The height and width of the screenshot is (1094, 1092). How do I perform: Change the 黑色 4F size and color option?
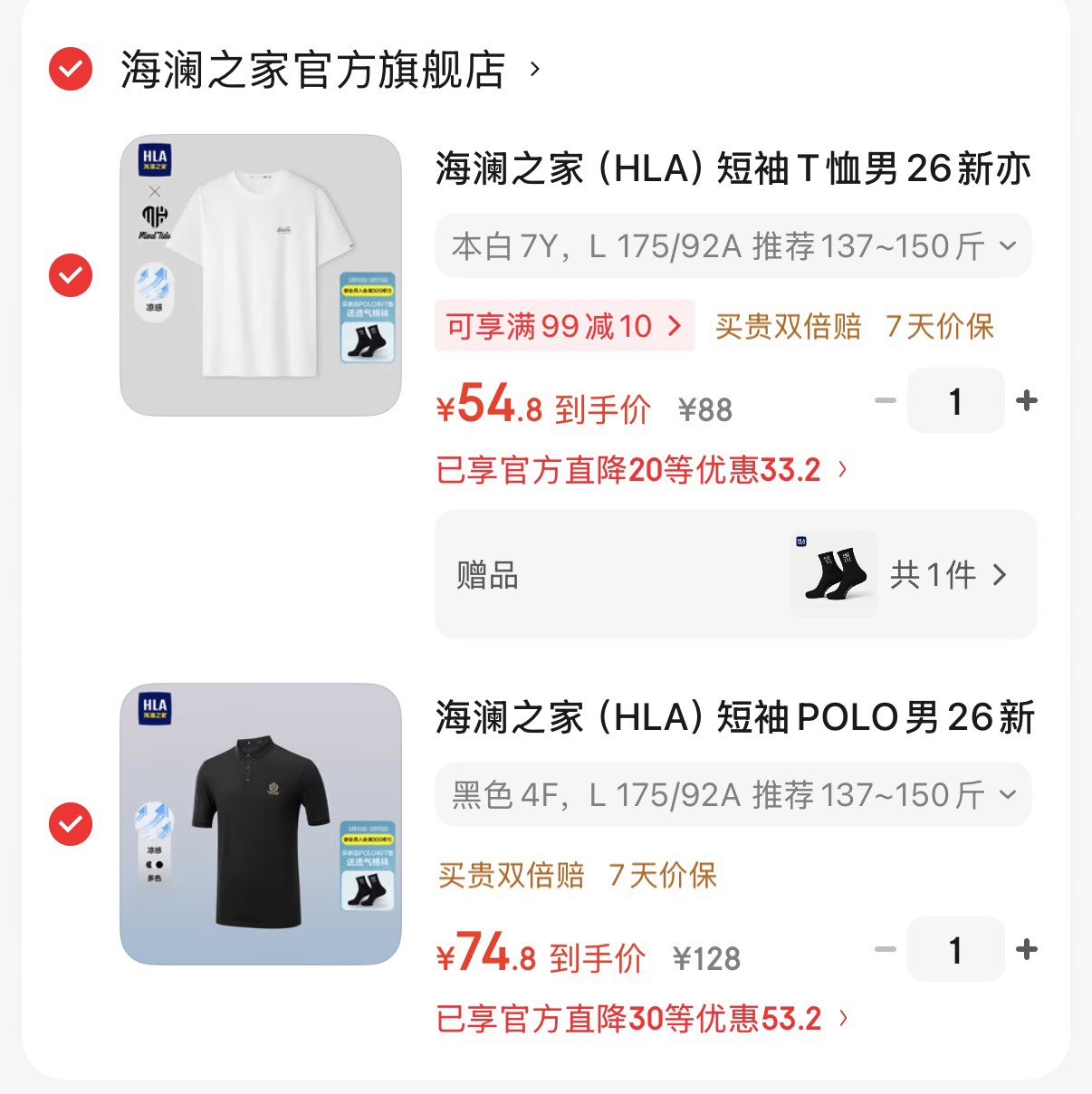(733, 795)
